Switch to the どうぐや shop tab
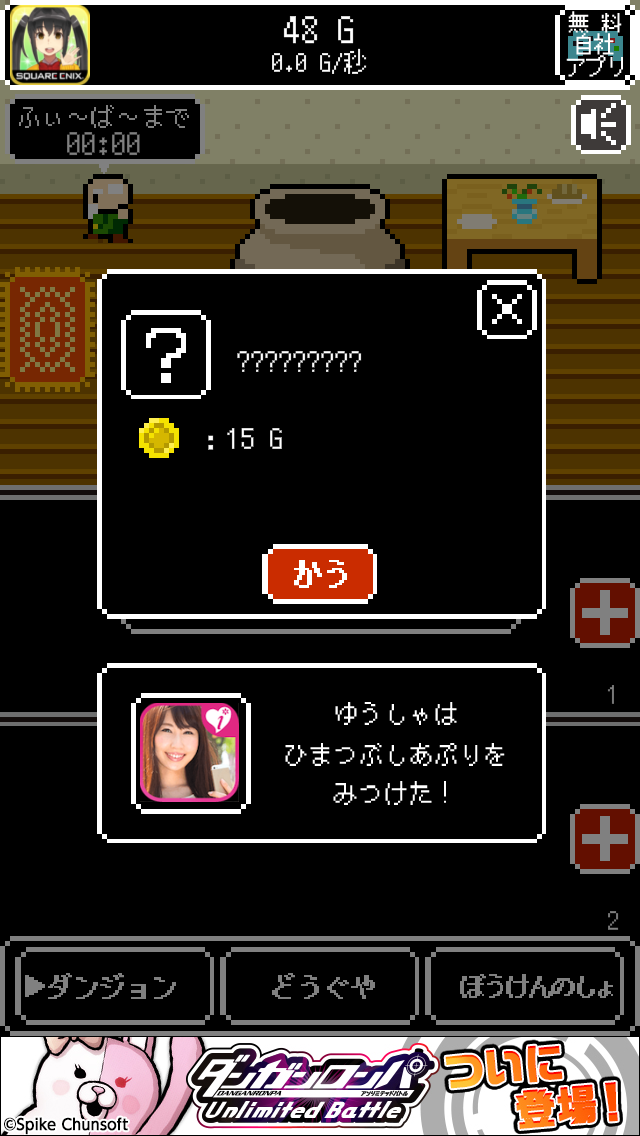 click(x=320, y=987)
